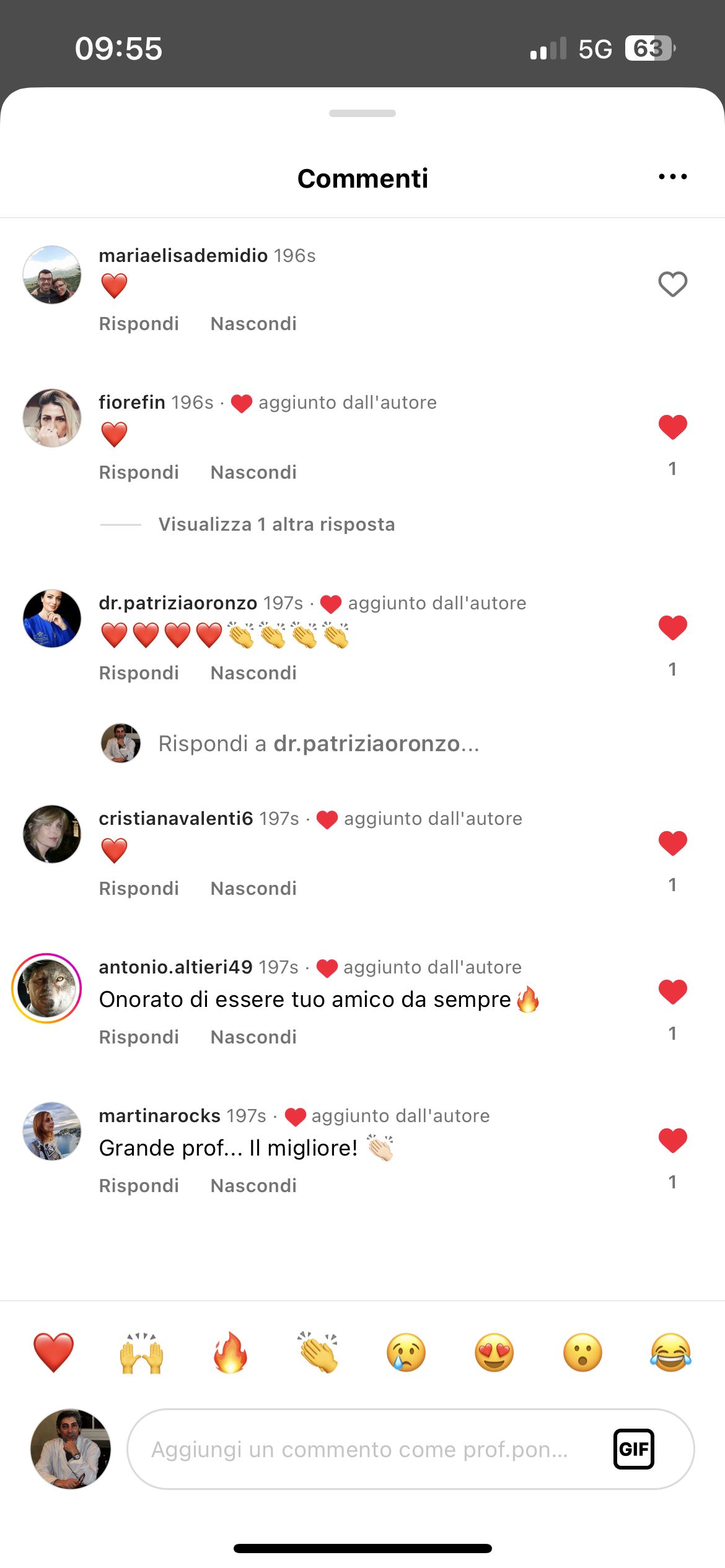This screenshot has width=725, height=1568.
Task: Insert the heart-eyes emoji reaction
Action: click(x=494, y=1352)
